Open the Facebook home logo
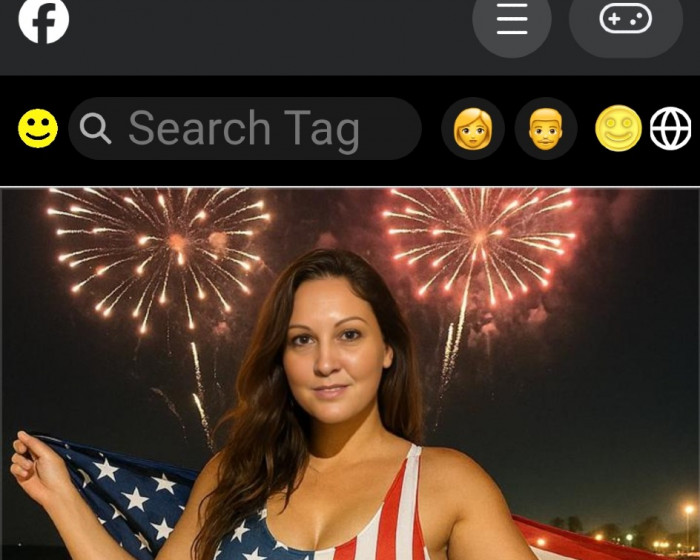Image resolution: width=700 pixels, height=560 pixels. click(x=44, y=20)
